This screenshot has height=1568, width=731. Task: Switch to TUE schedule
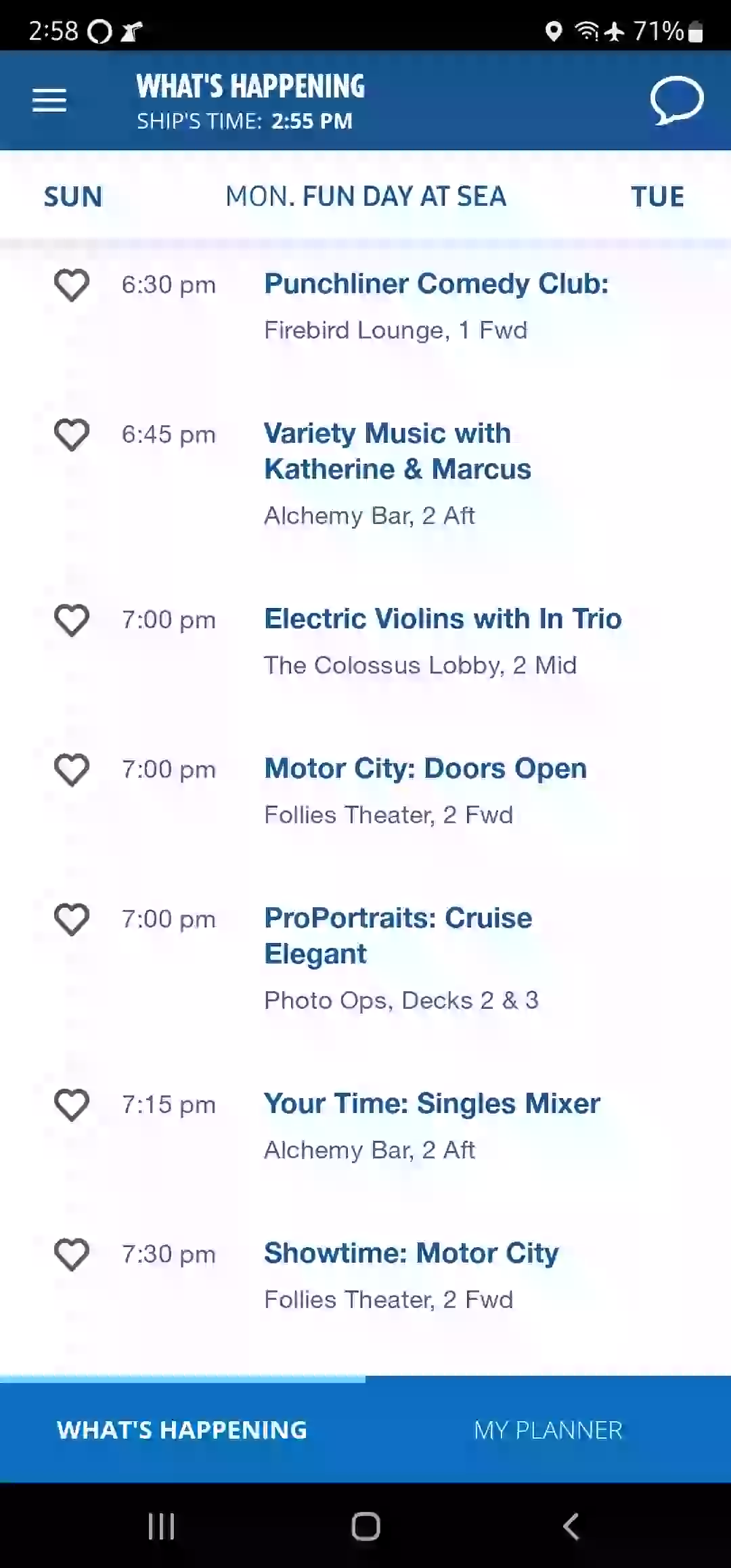[x=657, y=197]
